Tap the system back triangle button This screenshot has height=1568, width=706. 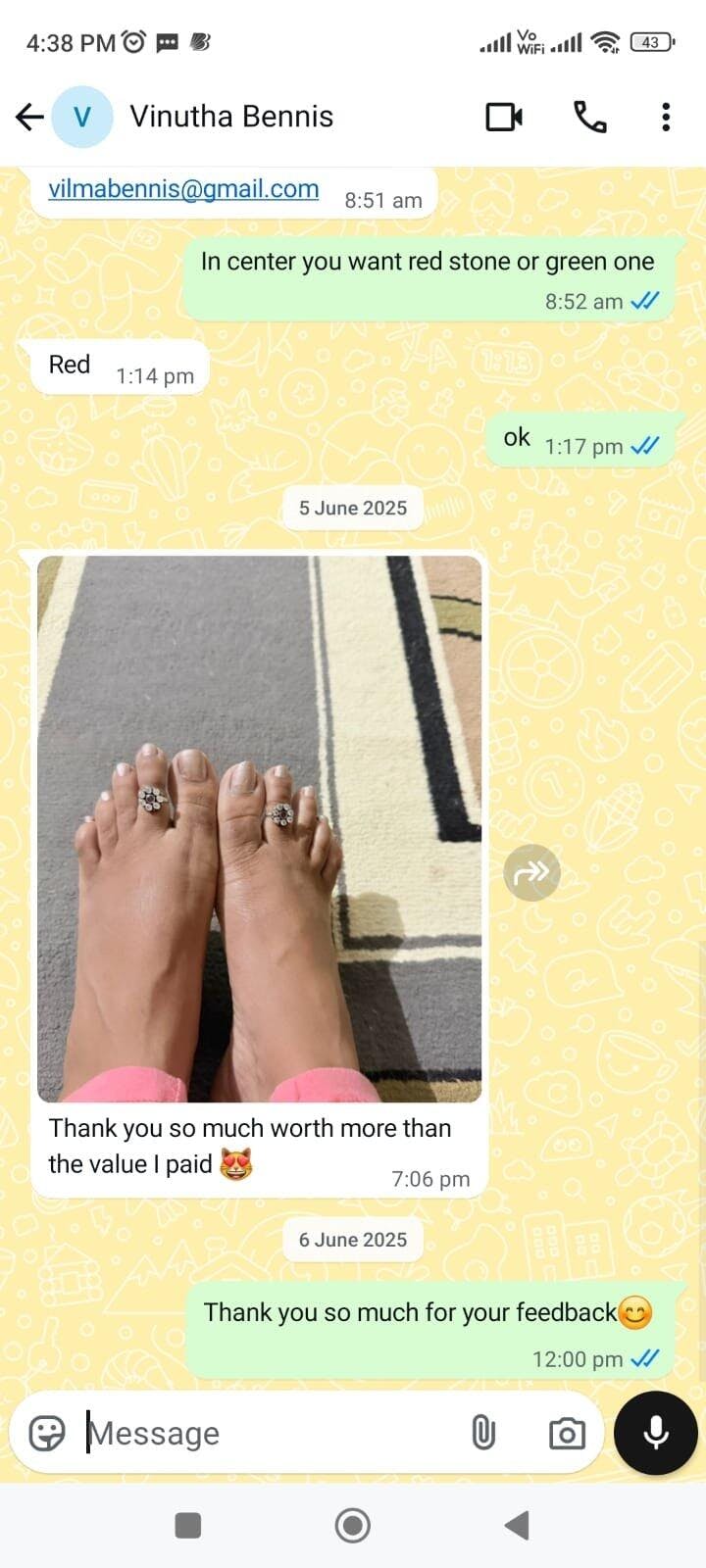(x=517, y=1525)
